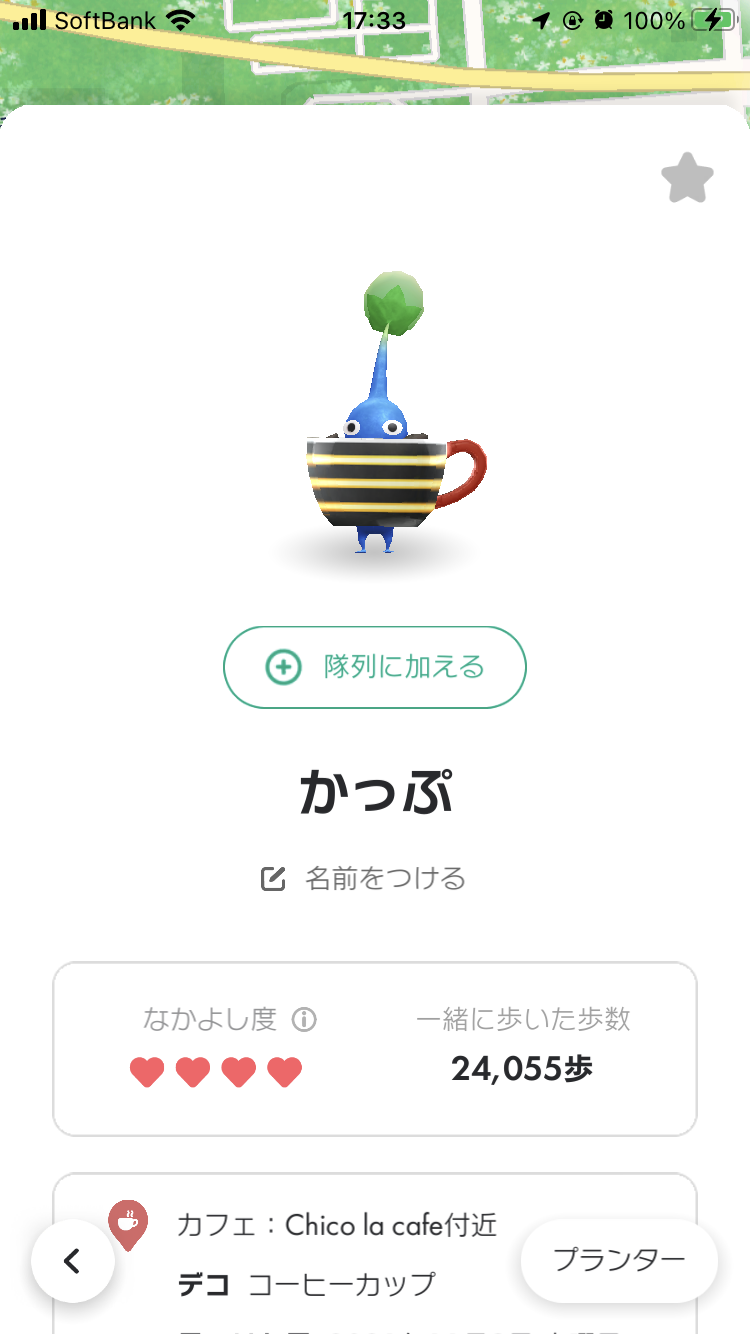Viewport: 750px width, 1334px height.
Task: Open the プランター button
Action: tap(619, 1261)
